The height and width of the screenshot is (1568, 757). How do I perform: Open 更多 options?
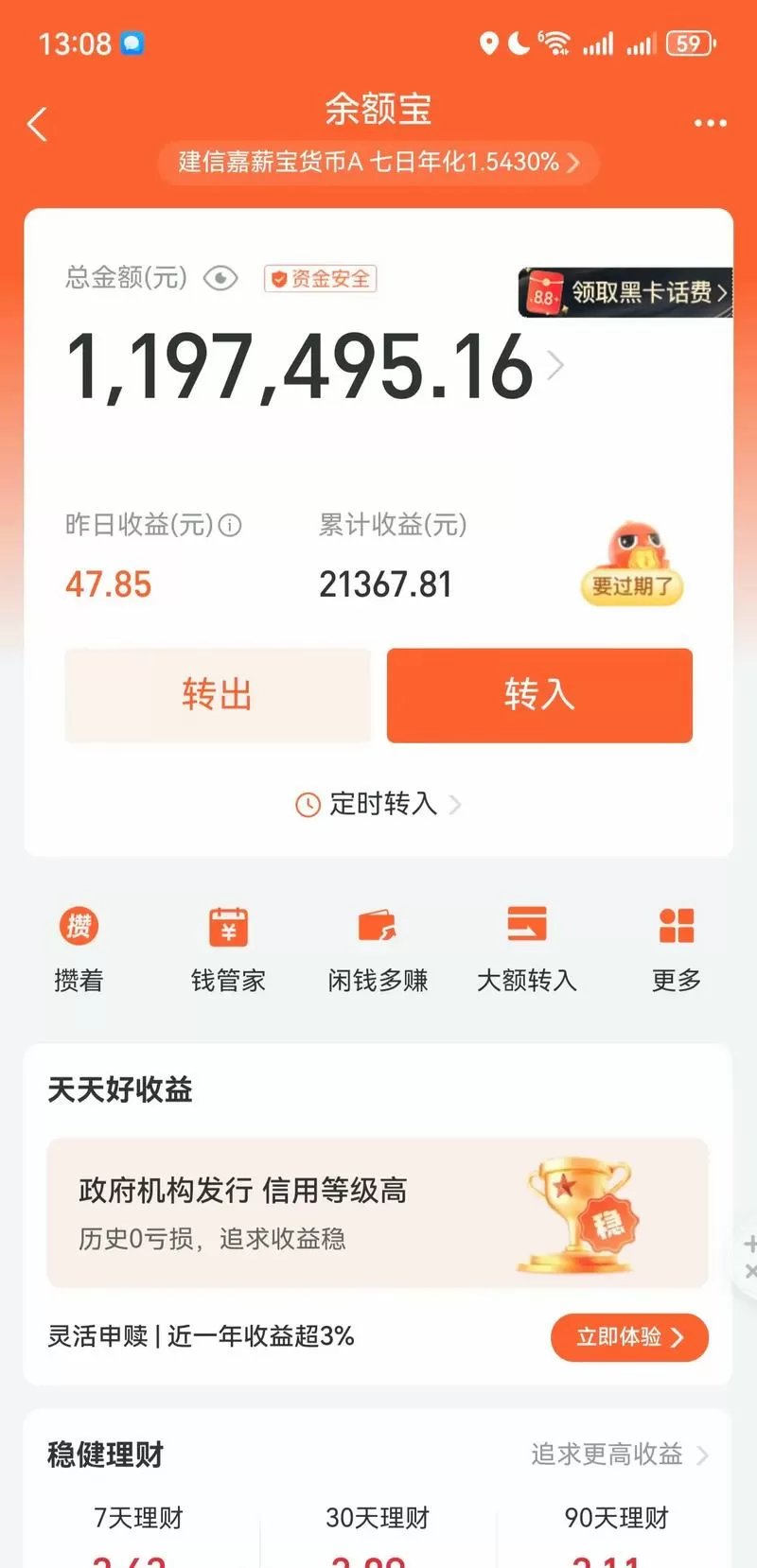pos(677,948)
